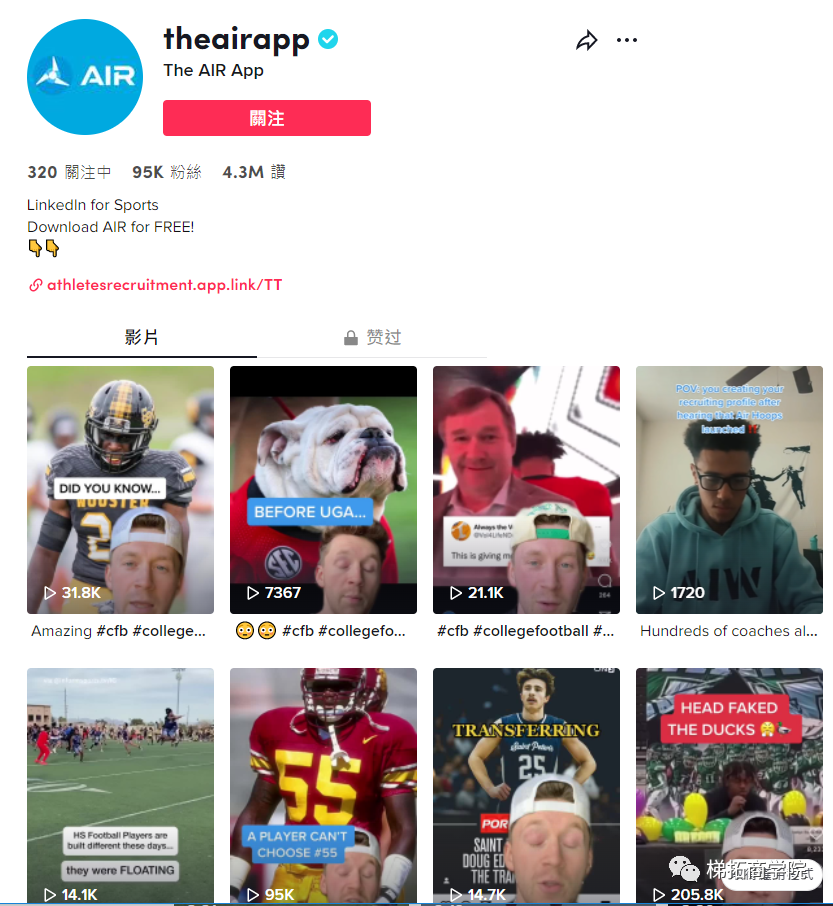833x906 pixels.
Task: Switch to the 影片 videos tab
Action: [x=141, y=338]
